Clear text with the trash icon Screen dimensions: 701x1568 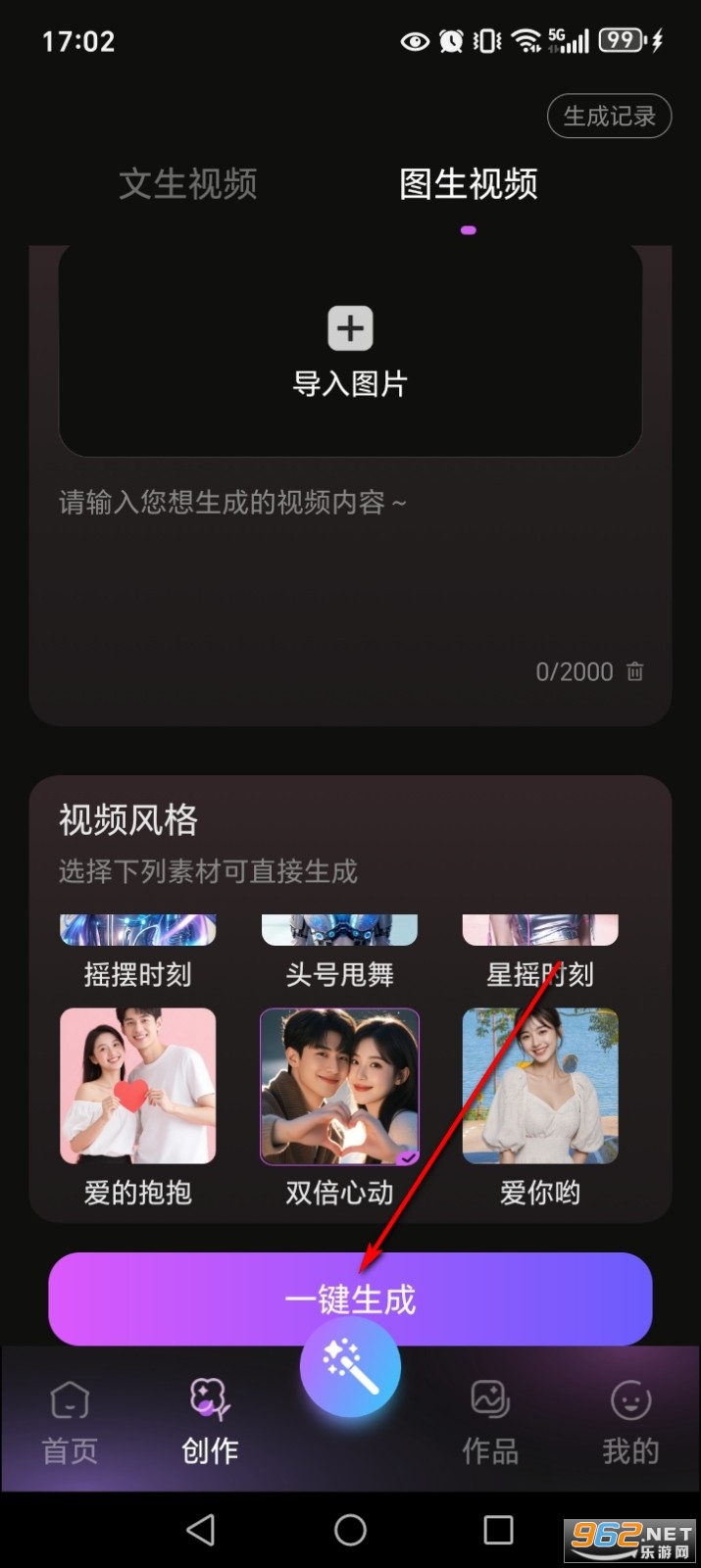635,672
